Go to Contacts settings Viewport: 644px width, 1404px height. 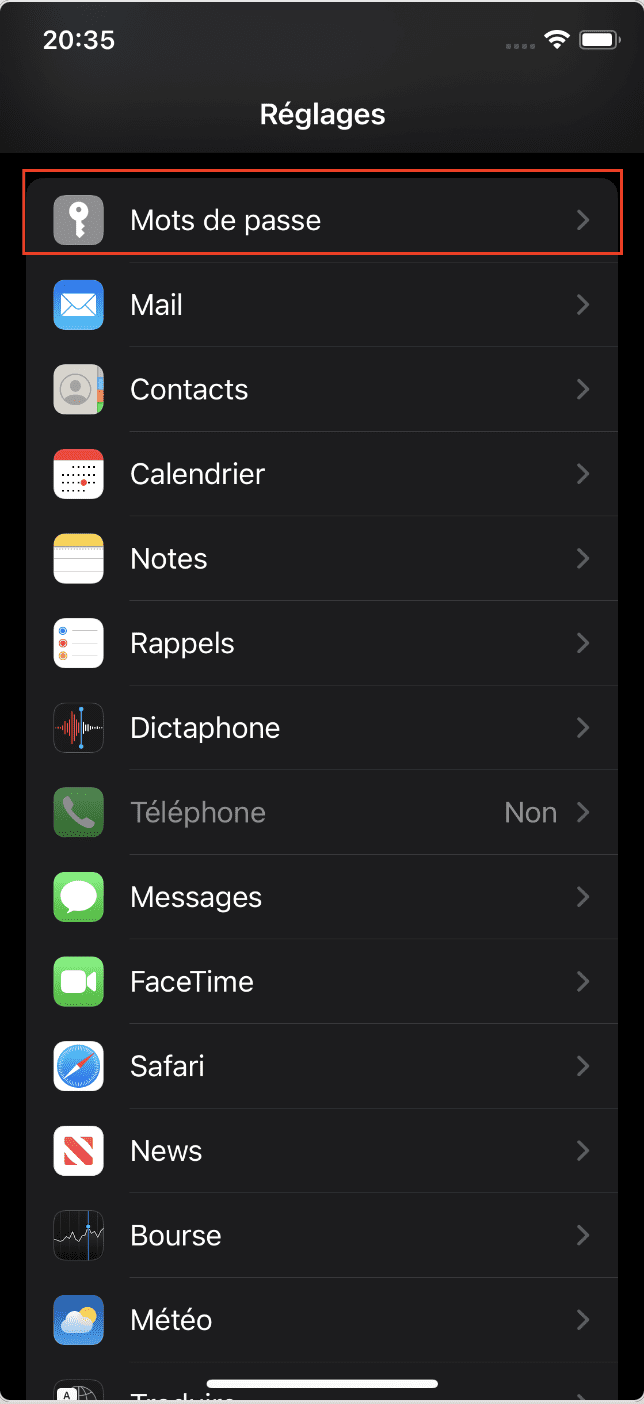tap(322, 389)
